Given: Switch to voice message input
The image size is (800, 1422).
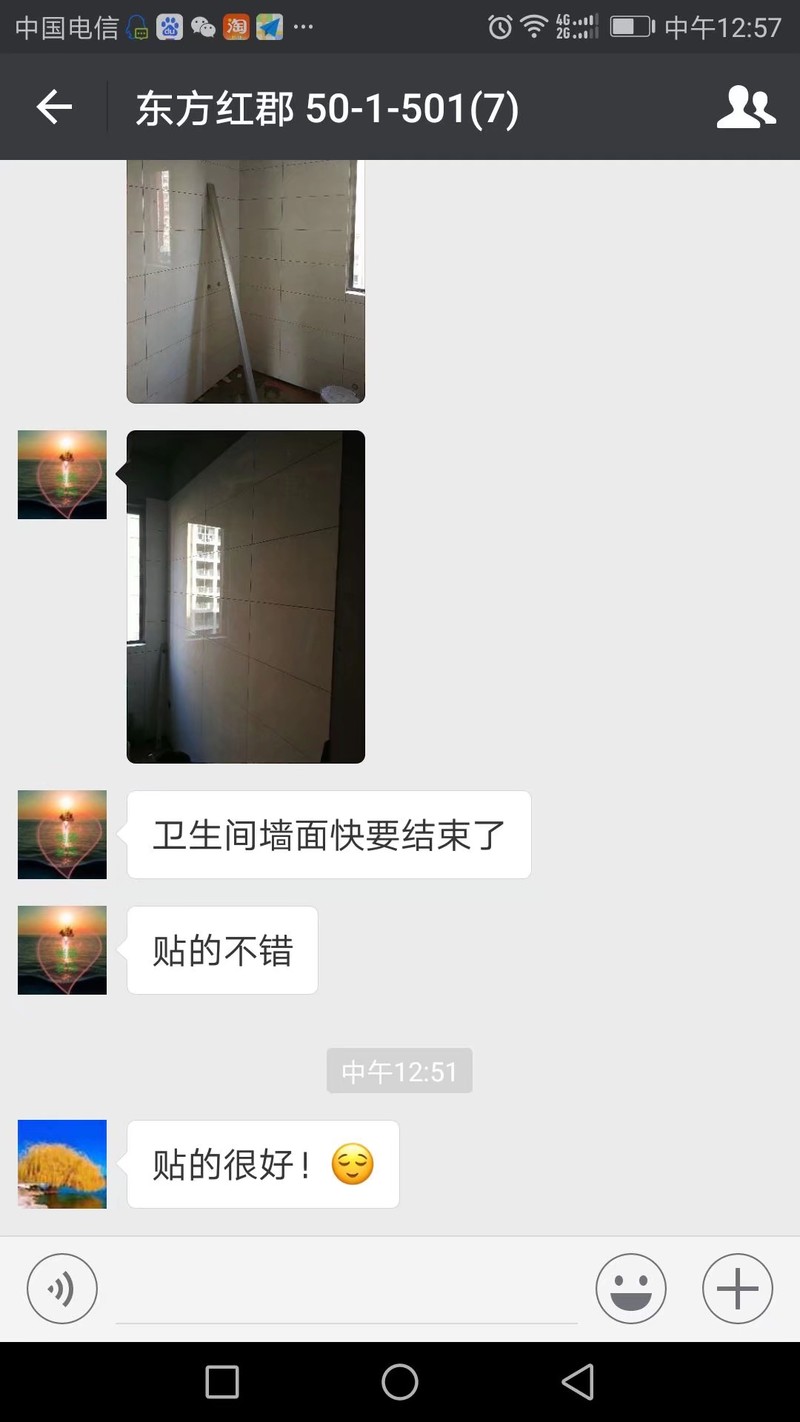Looking at the screenshot, I should tap(62, 1289).
